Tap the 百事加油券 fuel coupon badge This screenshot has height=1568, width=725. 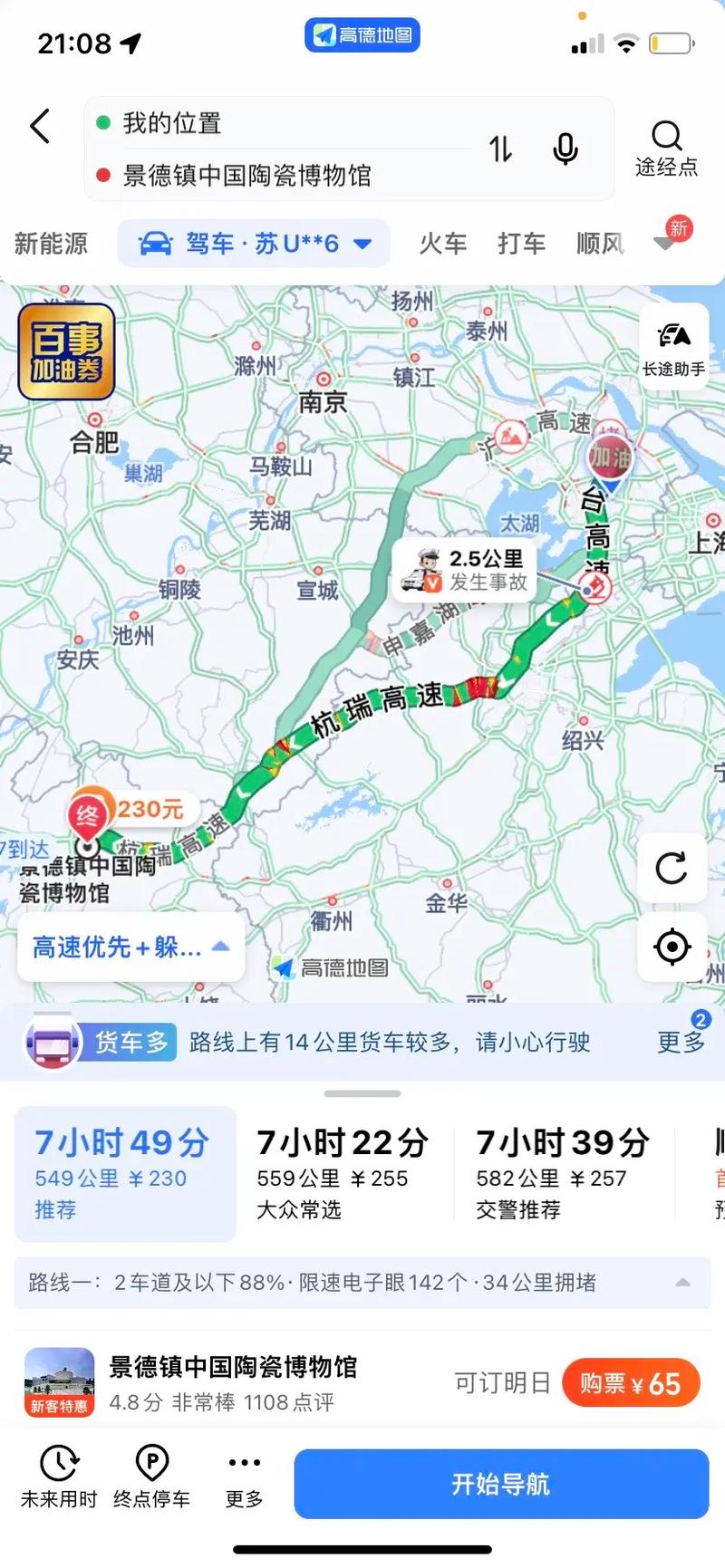click(65, 353)
